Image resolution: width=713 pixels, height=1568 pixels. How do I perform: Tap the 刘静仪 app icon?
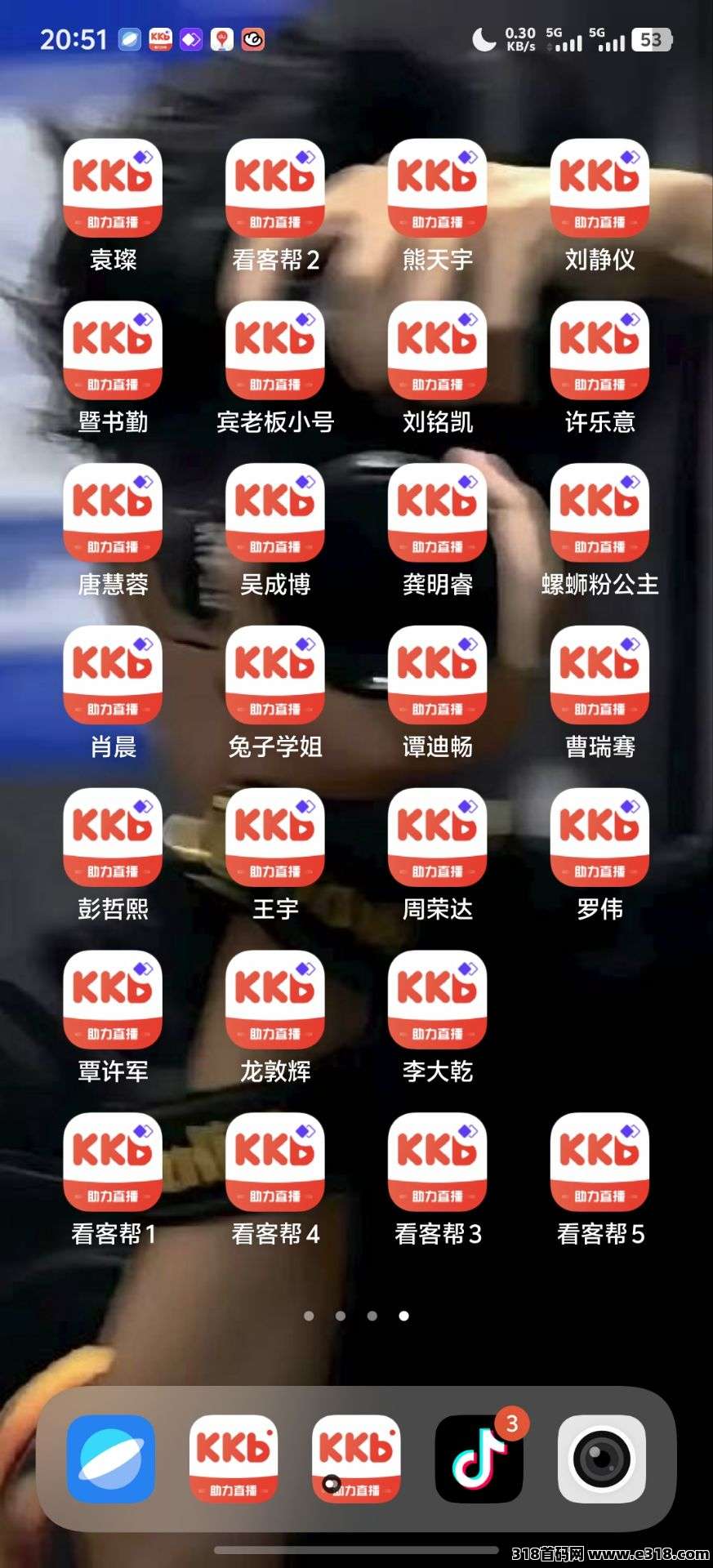click(599, 189)
